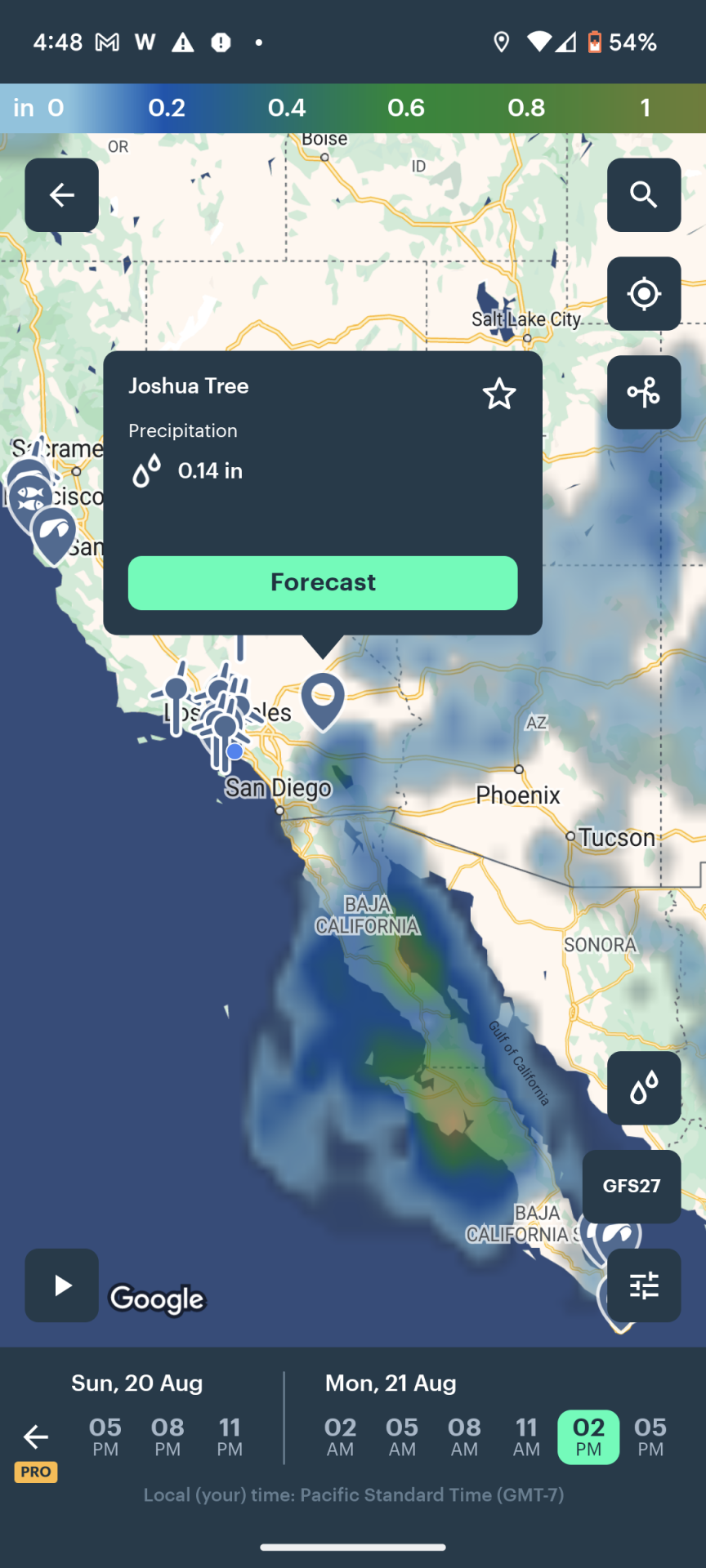The width and height of the screenshot is (706, 1568).
Task: Add Joshua Tree to favorites
Action: click(x=499, y=394)
